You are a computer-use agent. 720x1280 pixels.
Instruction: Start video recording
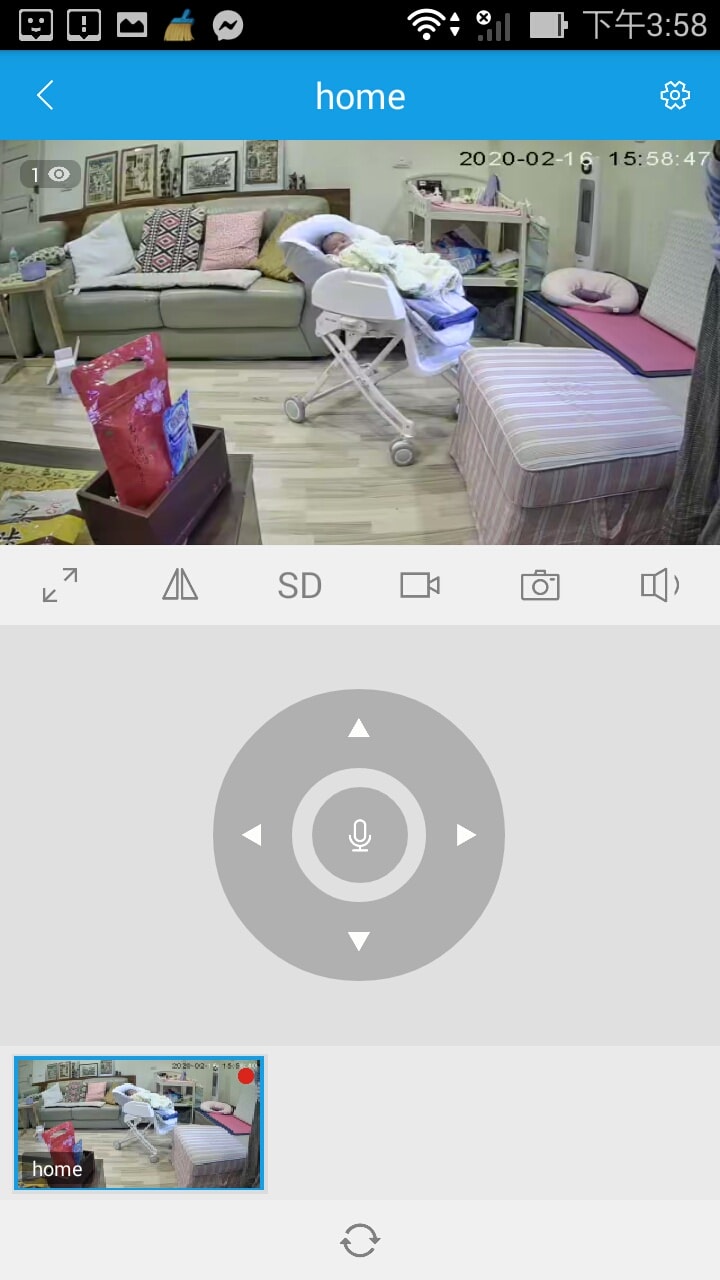coord(420,585)
